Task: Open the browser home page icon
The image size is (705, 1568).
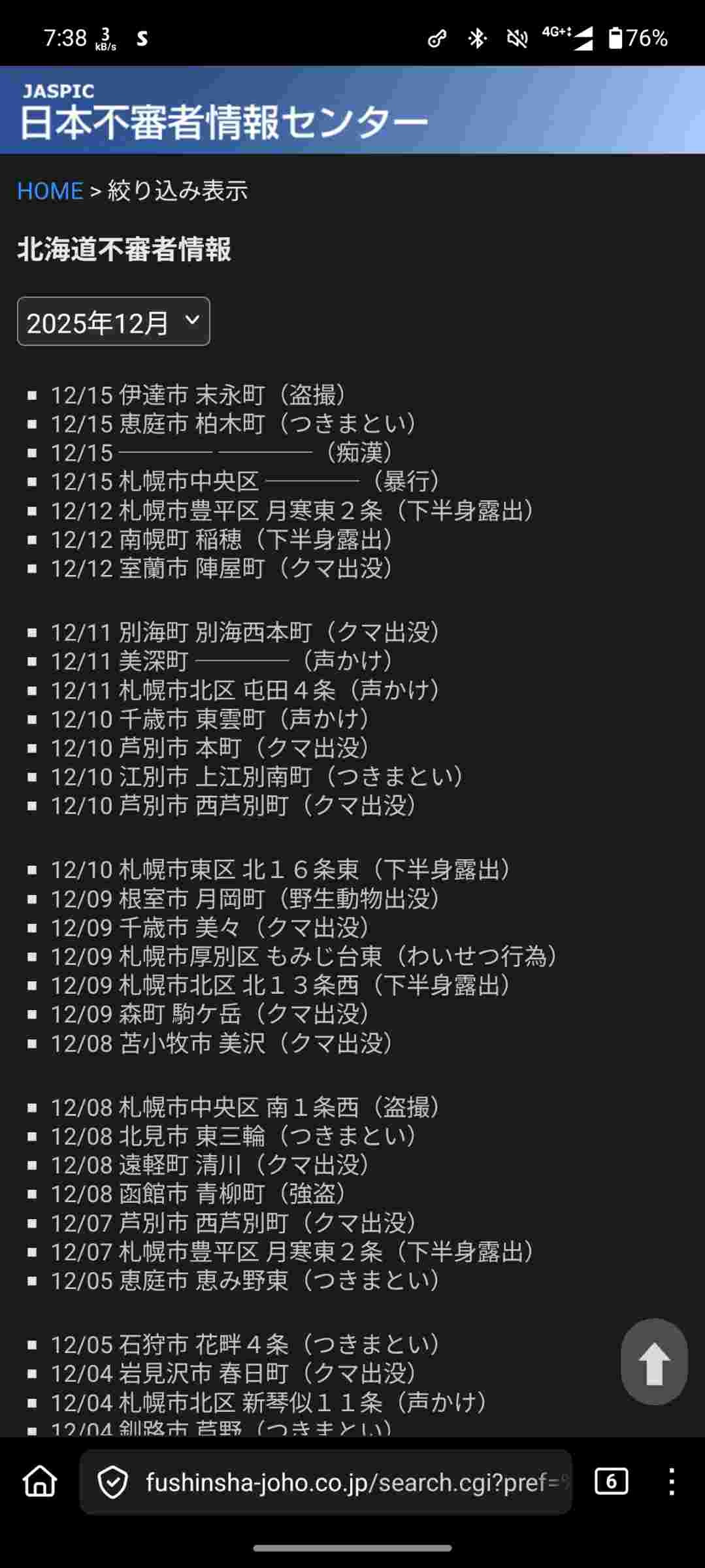Action: click(40, 1482)
